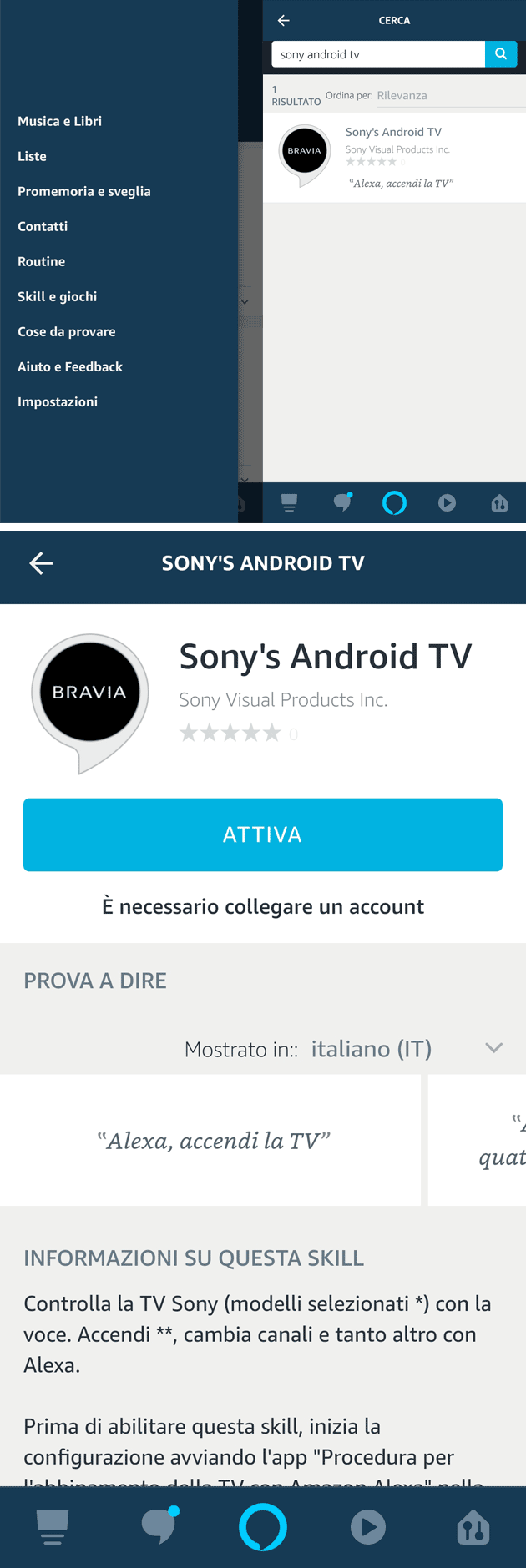Select Cose da provare
Image resolution: width=526 pixels, height=1568 pixels.
pos(66,331)
